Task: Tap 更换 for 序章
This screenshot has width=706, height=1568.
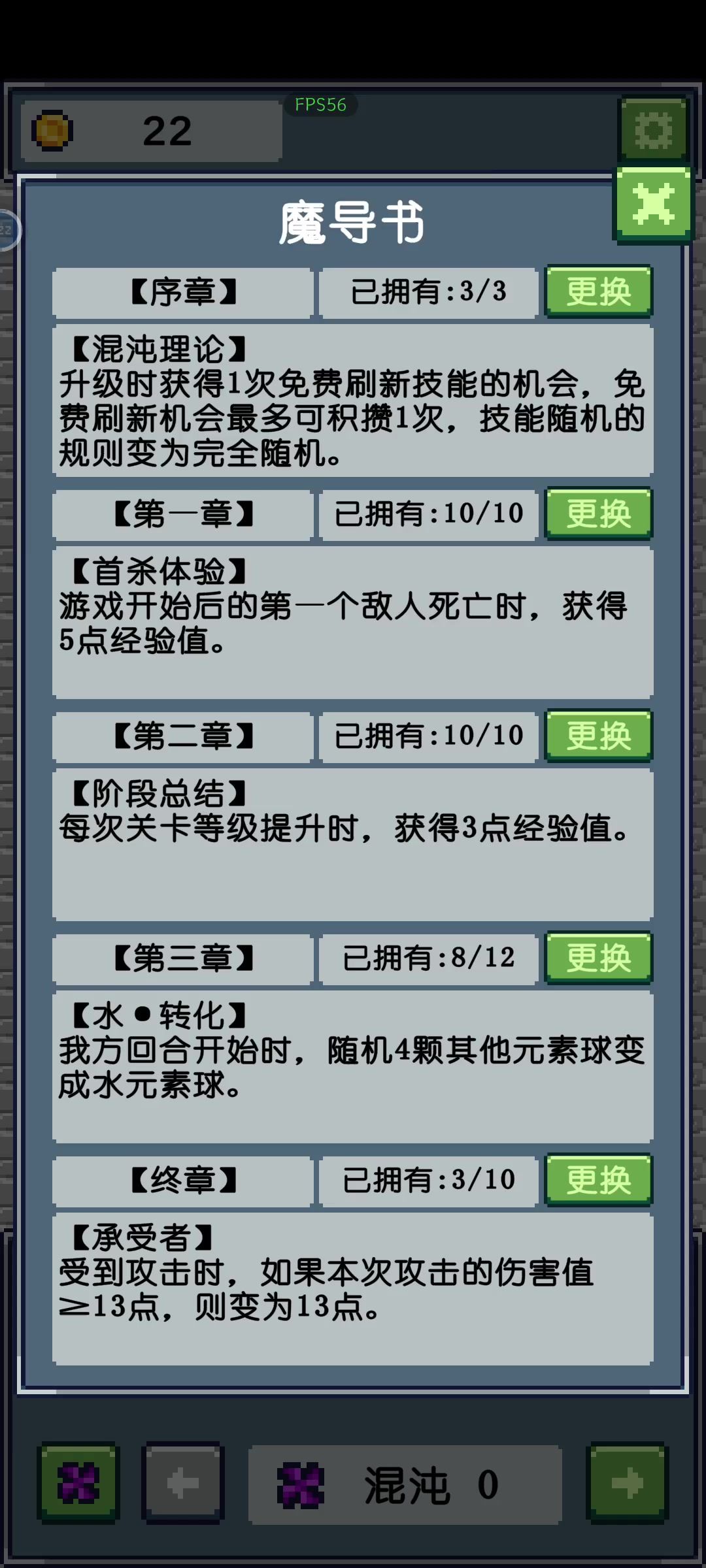Action: [599, 291]
